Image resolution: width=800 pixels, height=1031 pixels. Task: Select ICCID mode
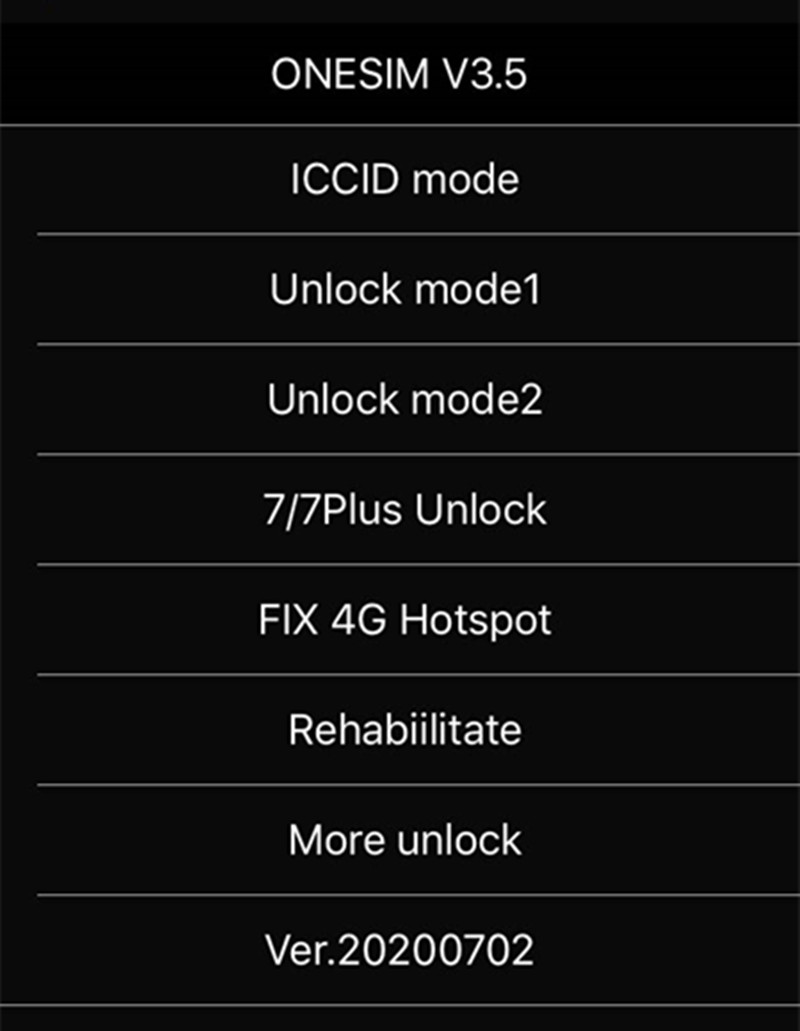[400, 179]
